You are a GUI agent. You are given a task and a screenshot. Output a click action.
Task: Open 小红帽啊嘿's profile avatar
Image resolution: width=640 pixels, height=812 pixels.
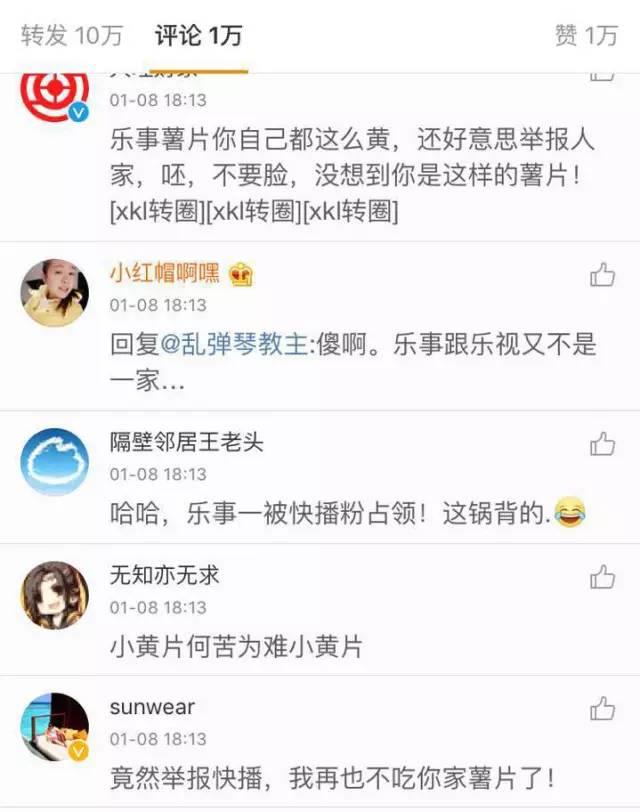coord(54,292)
